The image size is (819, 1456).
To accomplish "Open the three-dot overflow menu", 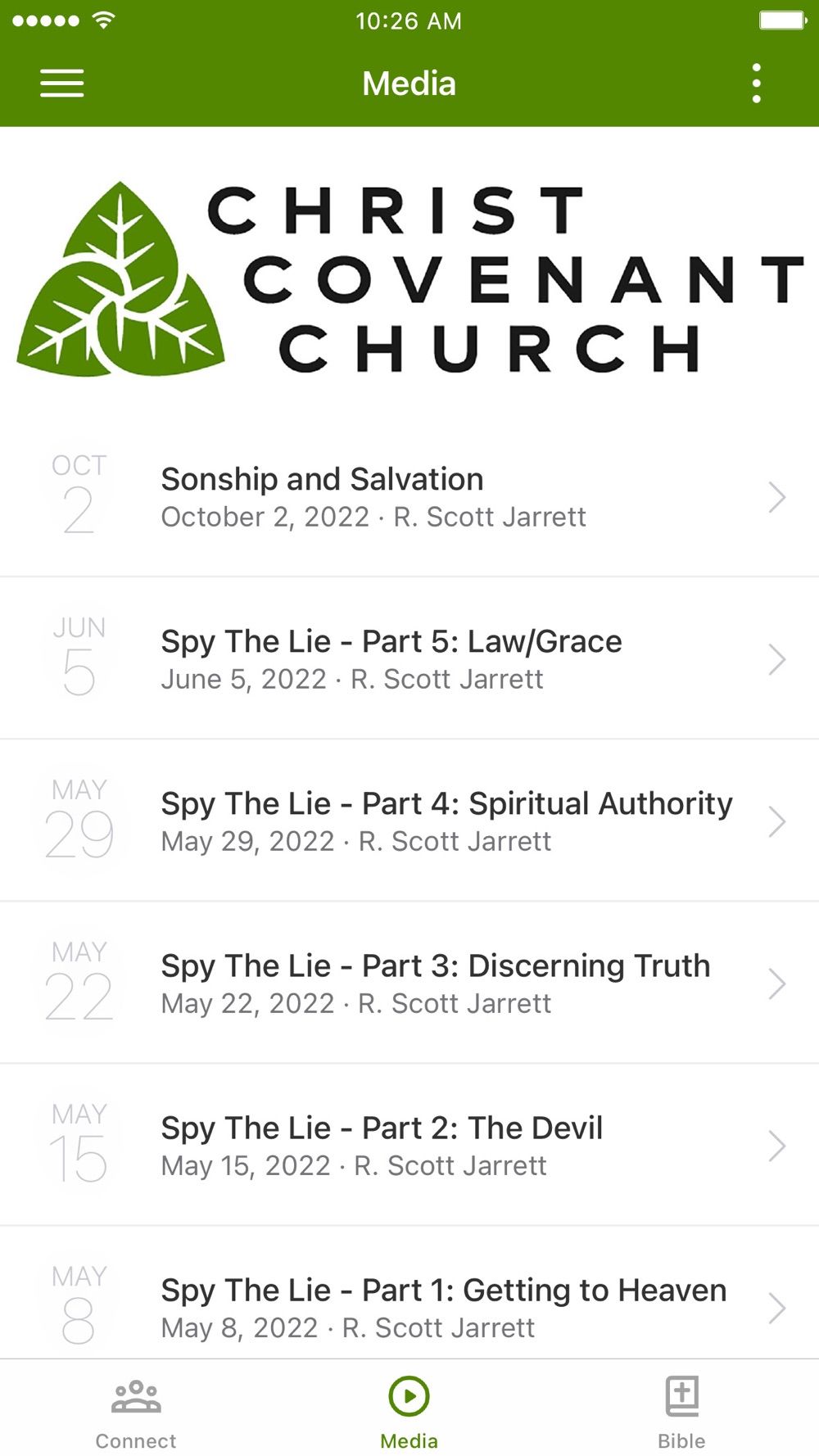I will [x=756, y=84].
